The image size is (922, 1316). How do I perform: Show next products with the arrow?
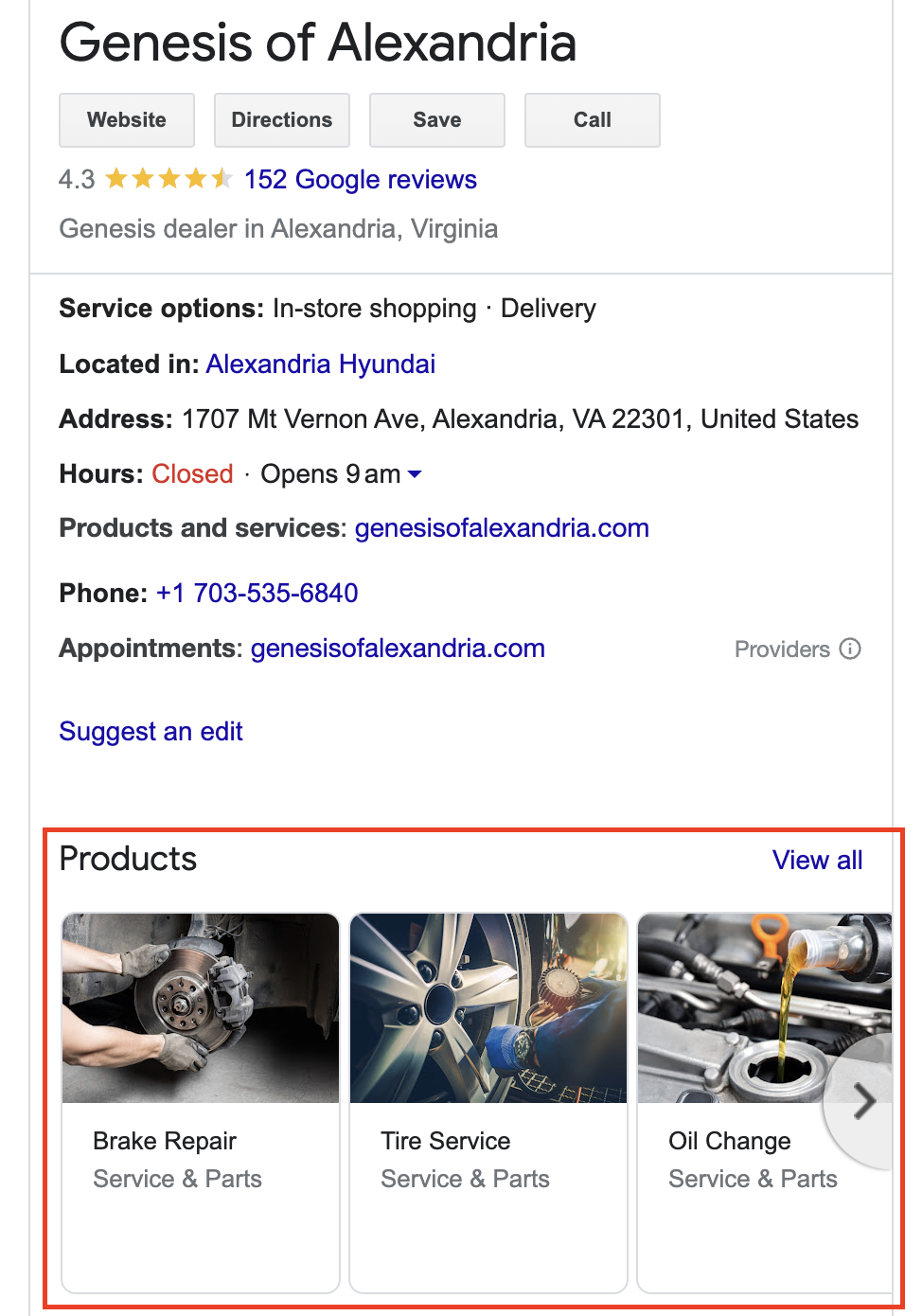(x=863, y=1102)
